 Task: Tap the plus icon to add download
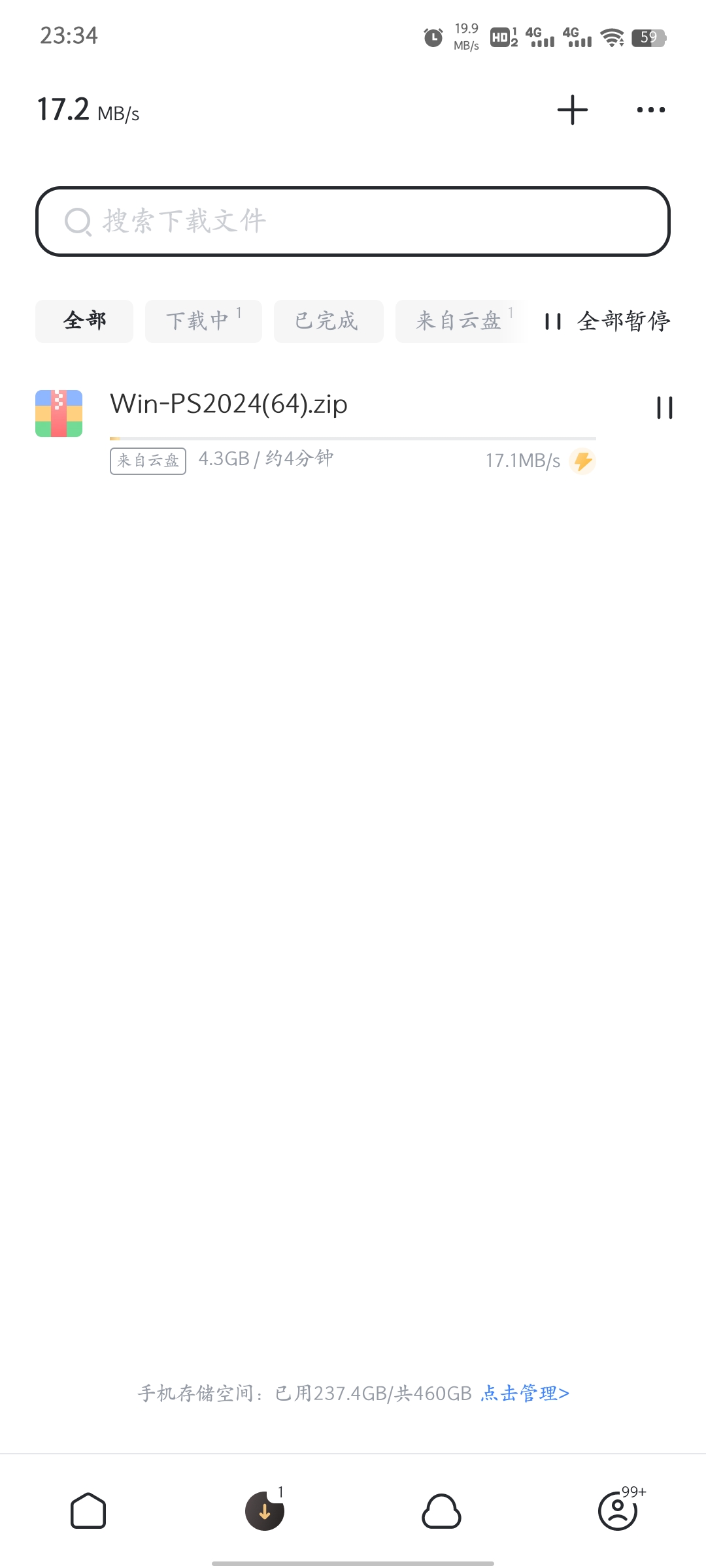[x=572, y=110]
